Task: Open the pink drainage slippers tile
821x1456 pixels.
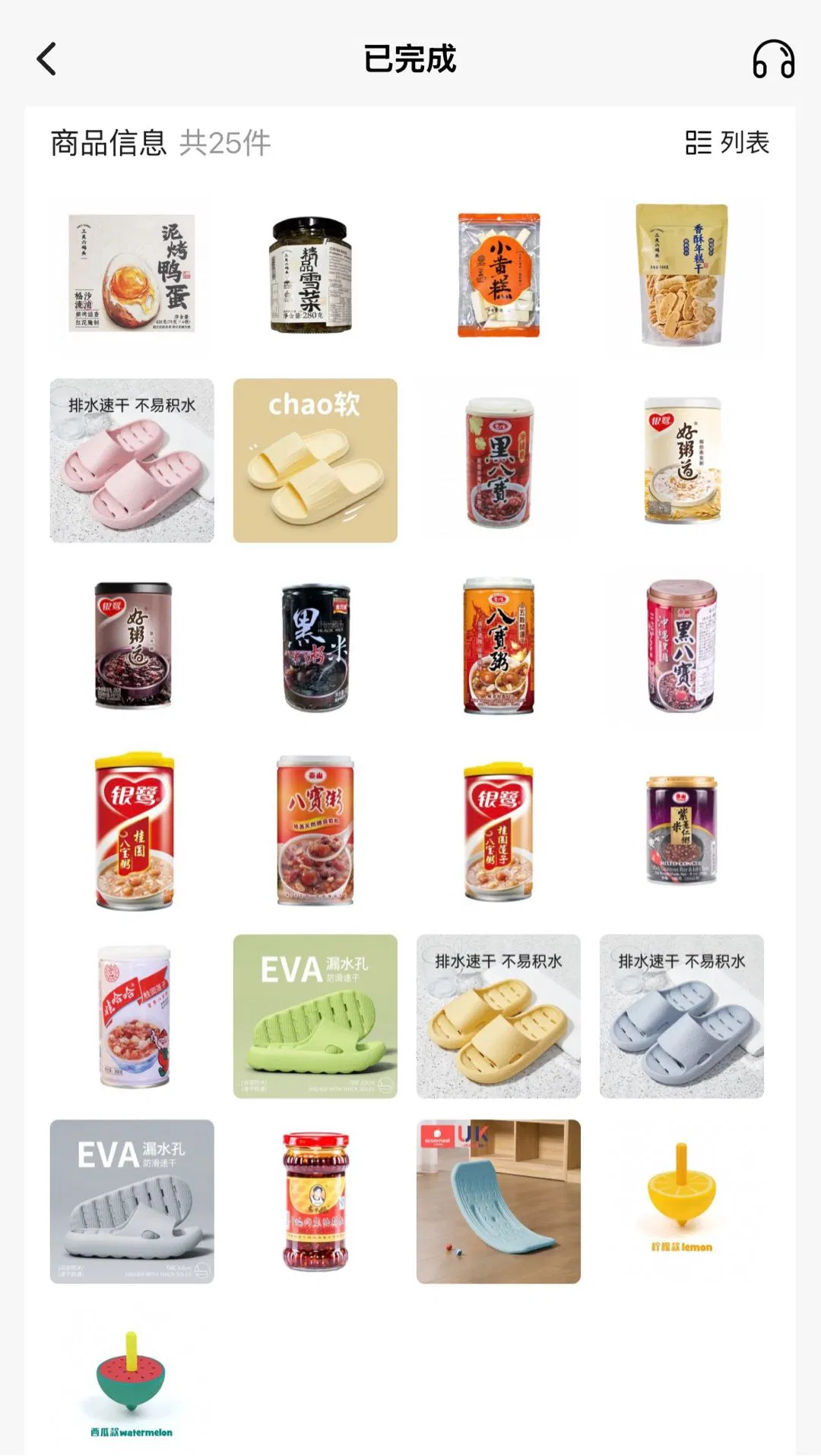Action: pyautogui.click(x=132, y=461)
